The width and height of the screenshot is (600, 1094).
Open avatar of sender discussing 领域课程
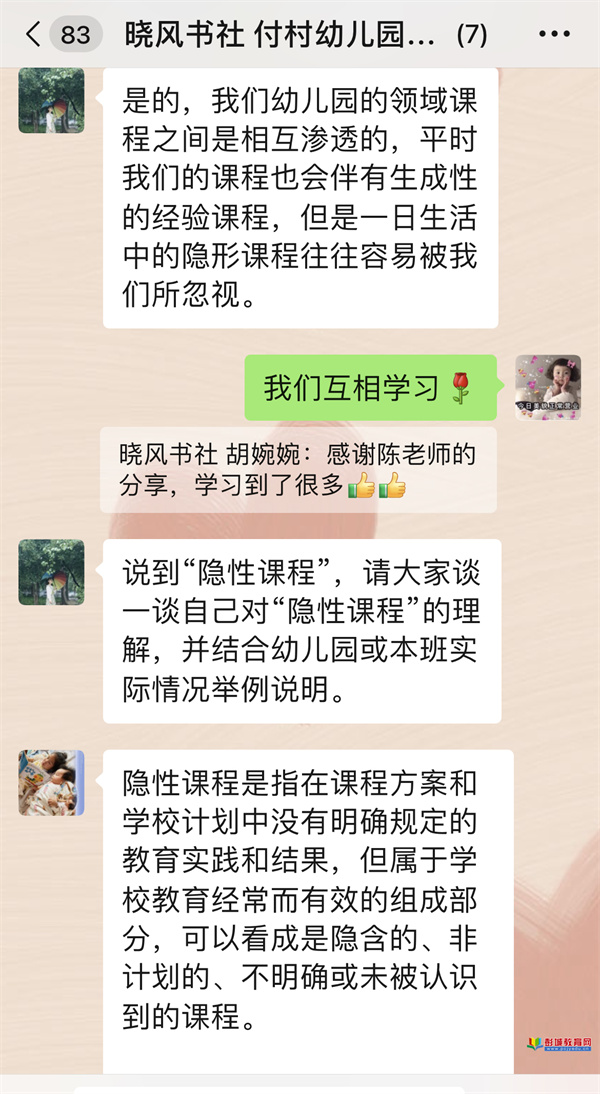[51, 100]
